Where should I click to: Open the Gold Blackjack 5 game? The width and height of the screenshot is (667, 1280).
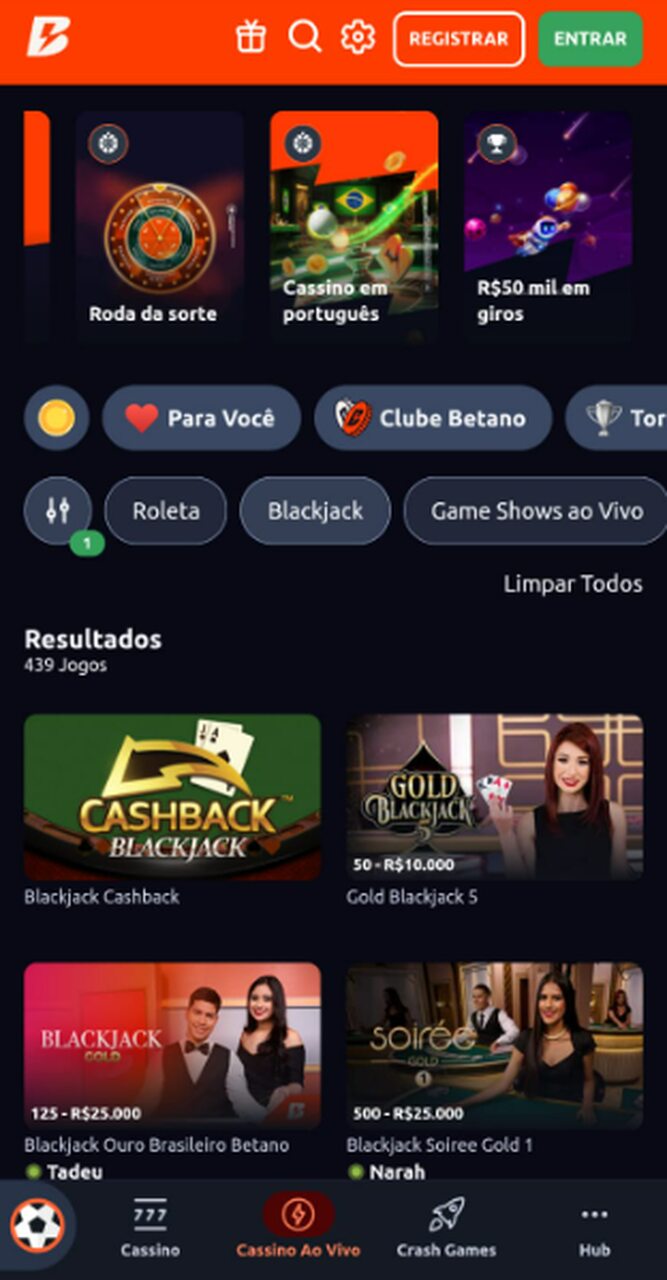(x=495, y=811)
